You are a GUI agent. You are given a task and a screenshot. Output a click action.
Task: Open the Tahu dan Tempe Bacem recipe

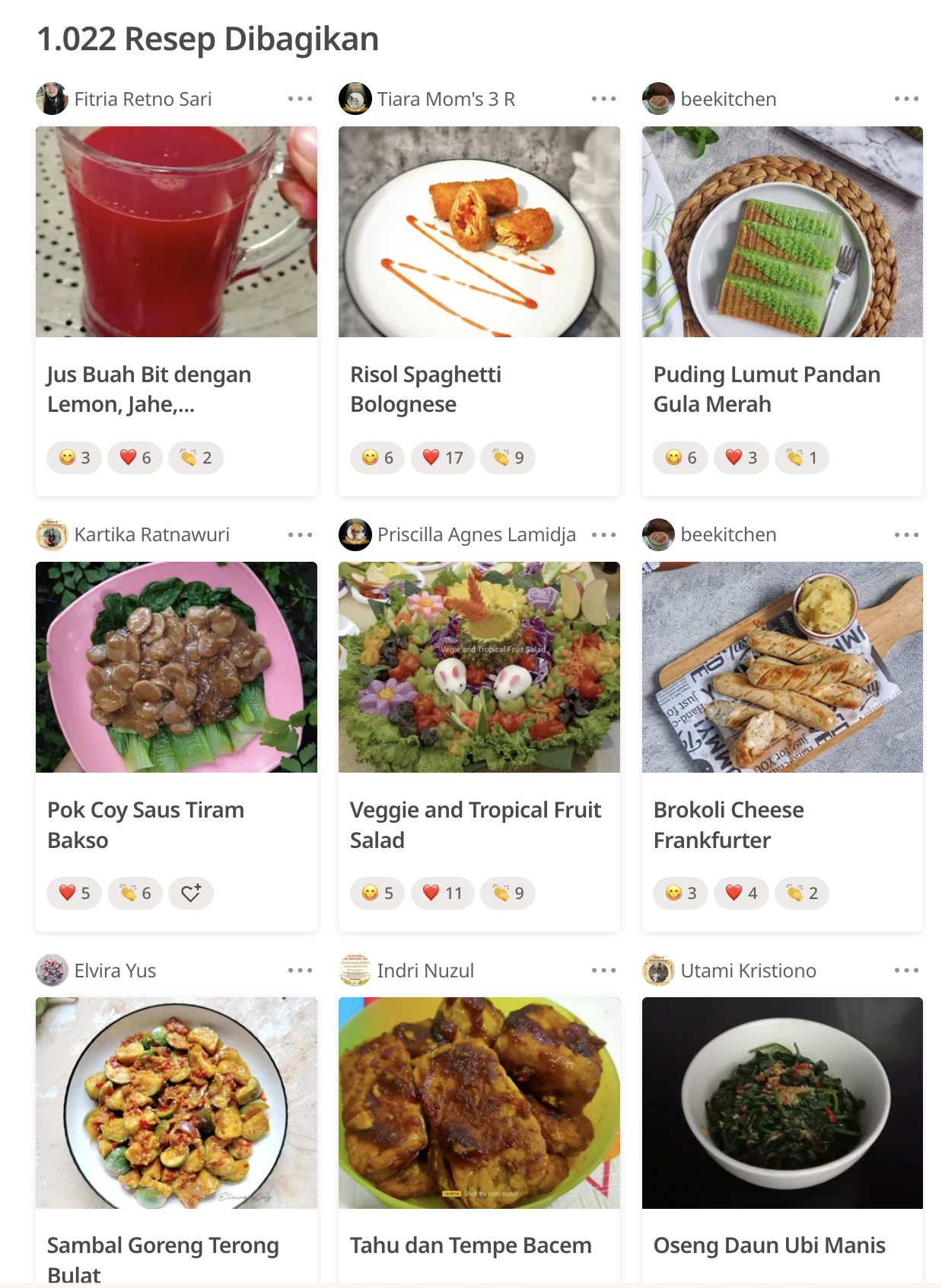(x=470, y=1245)
